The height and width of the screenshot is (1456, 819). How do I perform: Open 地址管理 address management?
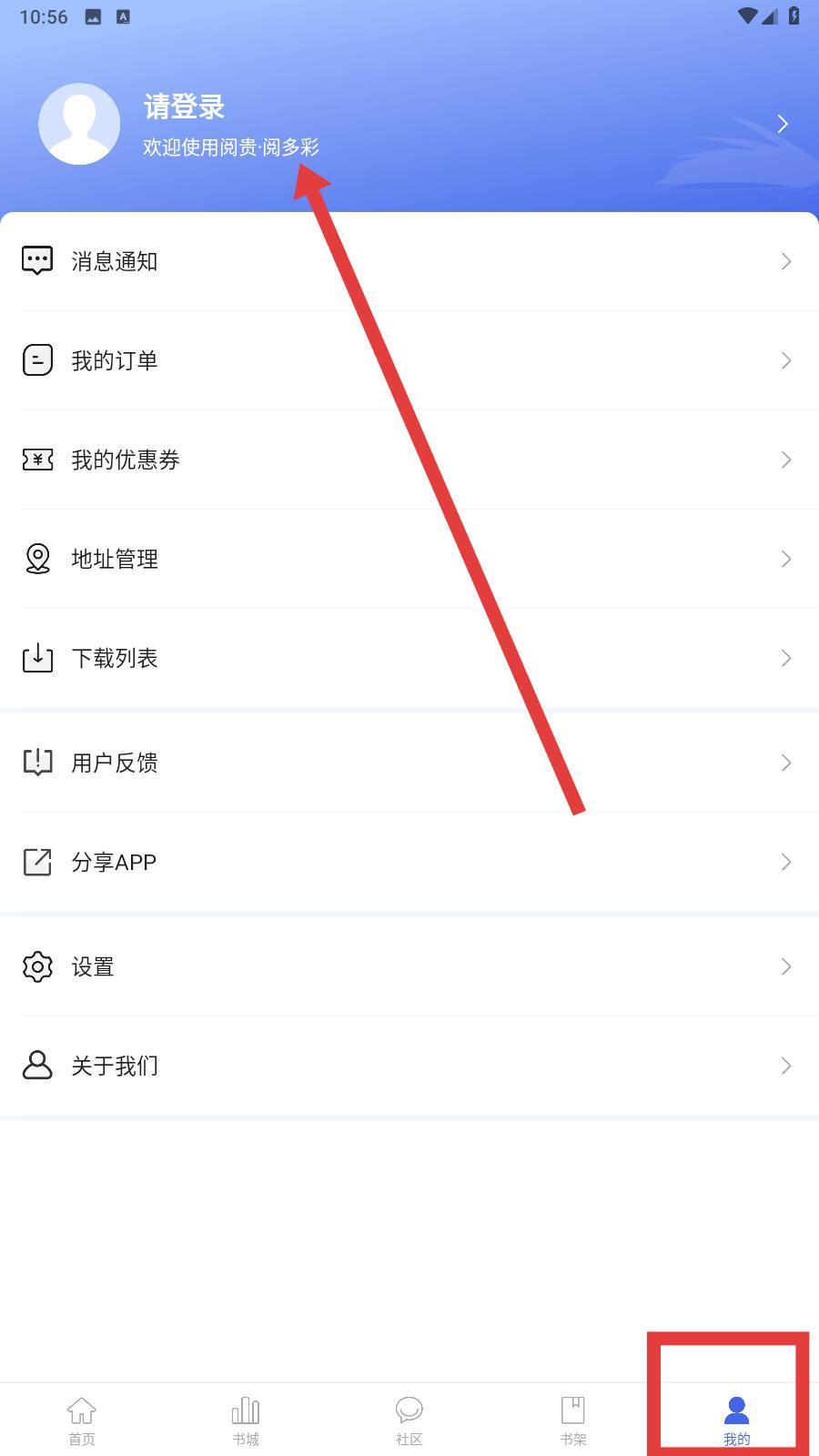tap(115, 560)
